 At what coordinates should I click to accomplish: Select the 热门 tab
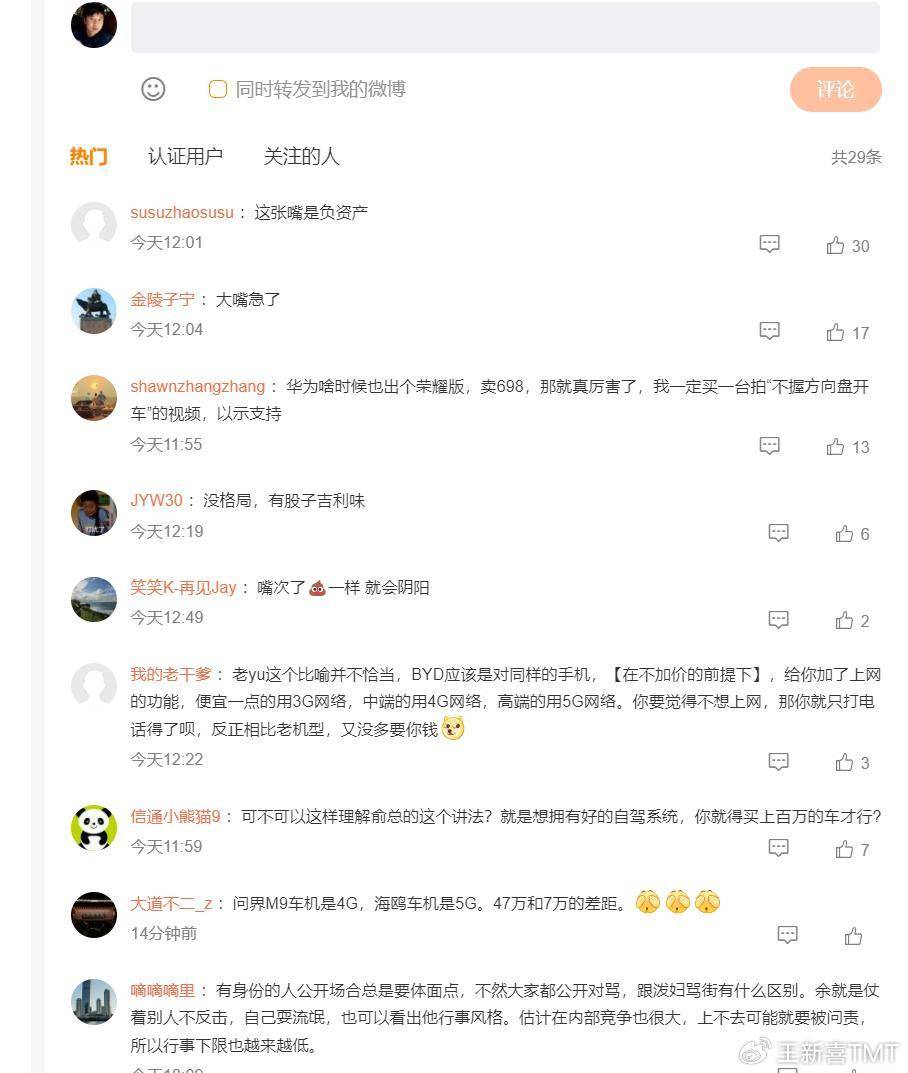(x=88, y=157)
